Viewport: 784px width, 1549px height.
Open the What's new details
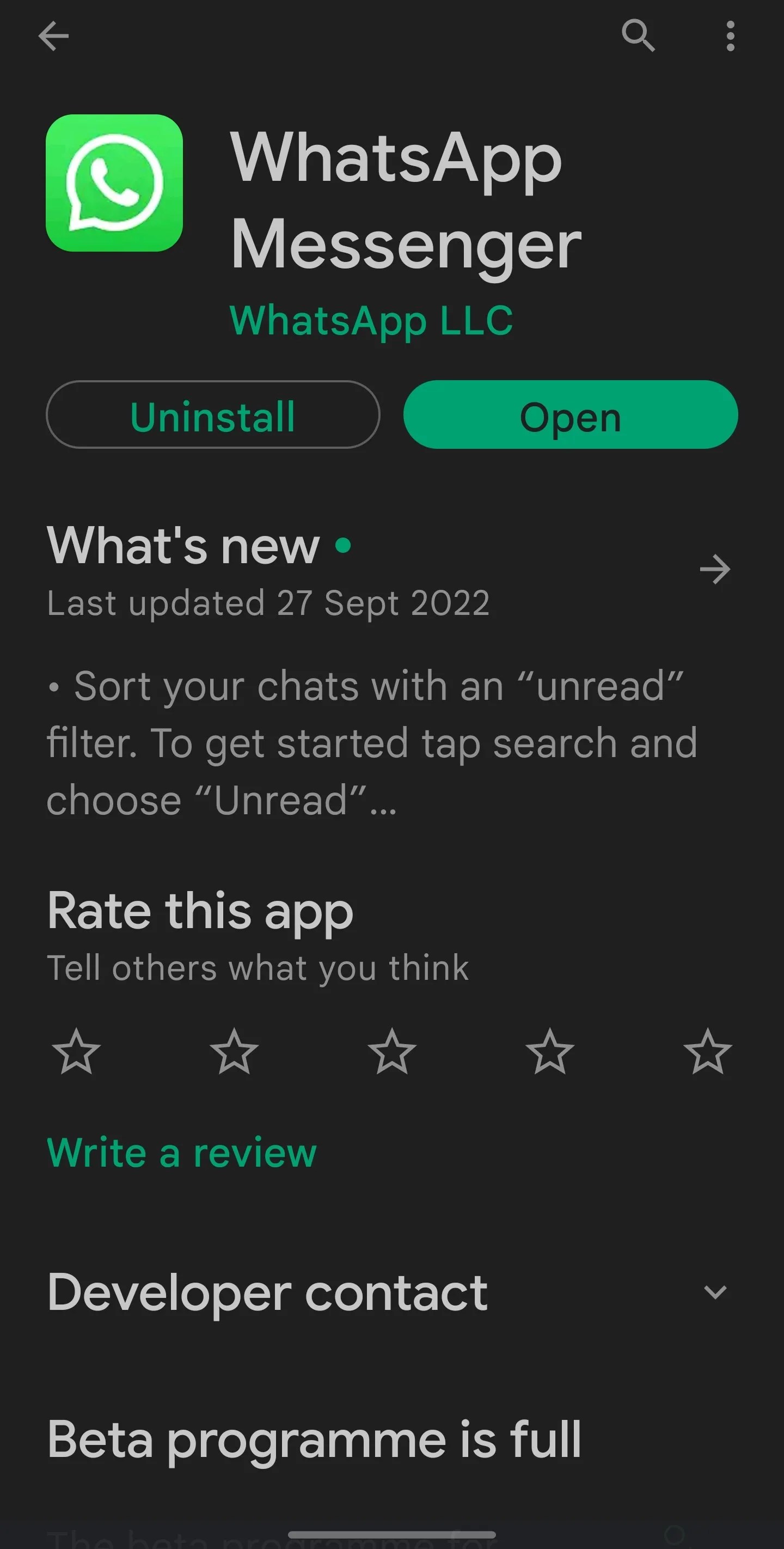716,568
